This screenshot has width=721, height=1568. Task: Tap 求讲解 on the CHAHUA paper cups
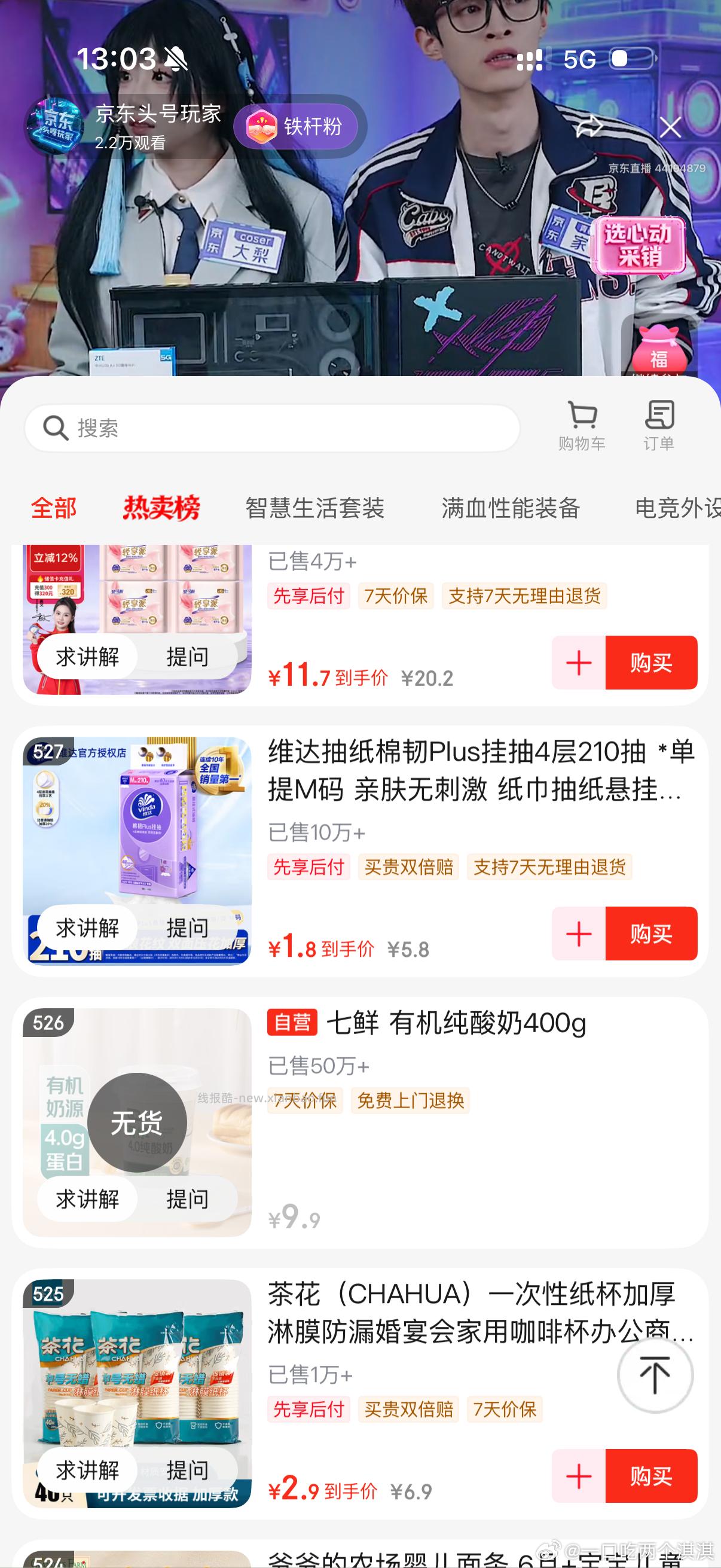(87, 1469)
